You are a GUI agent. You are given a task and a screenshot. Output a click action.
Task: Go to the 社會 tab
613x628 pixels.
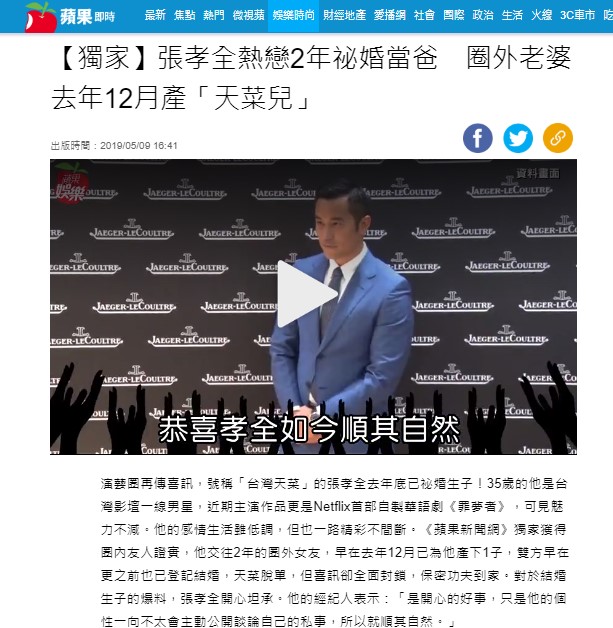coord(424,16)
